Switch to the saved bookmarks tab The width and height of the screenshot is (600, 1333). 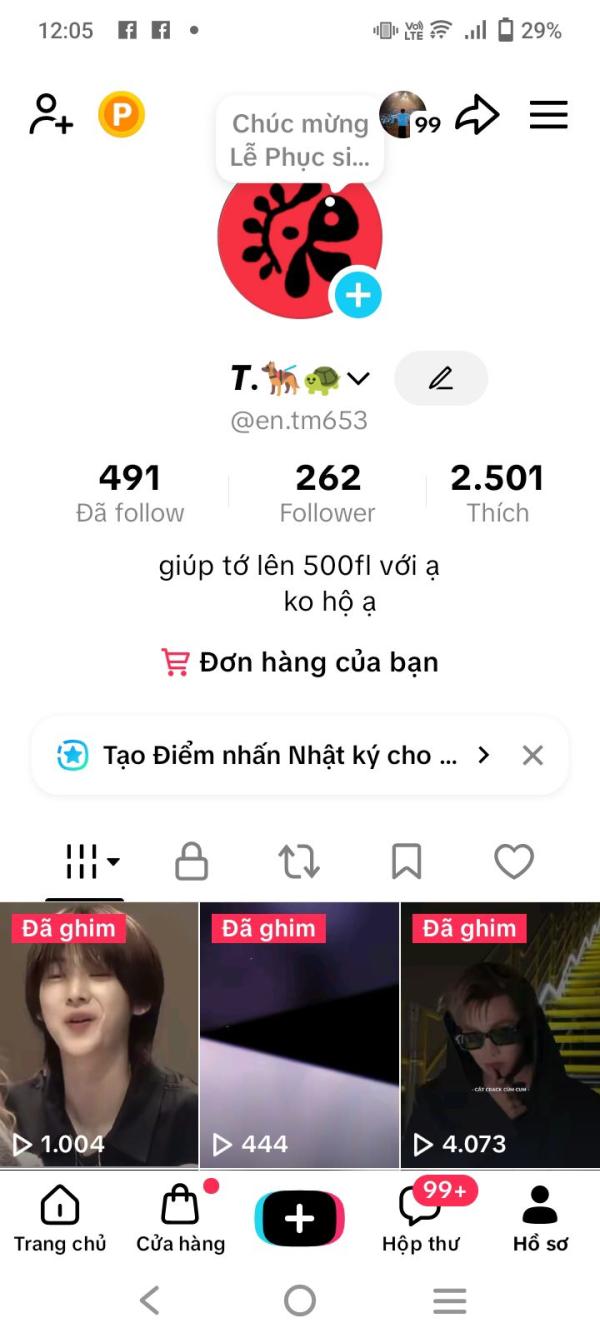click(x=406, y=861)
